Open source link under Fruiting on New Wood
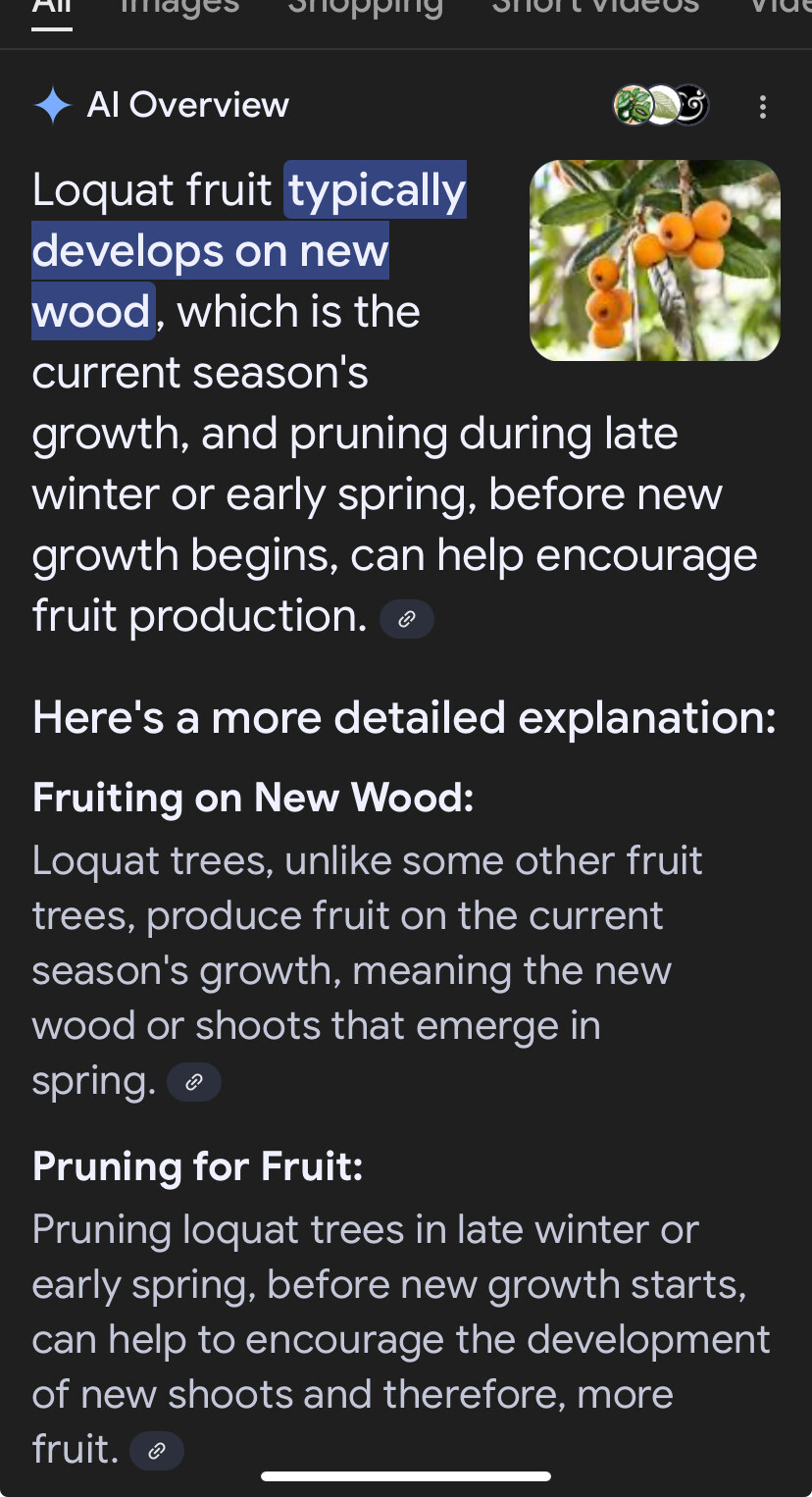The width and height of the screenshot is (812, 1497). point(194,1083)
